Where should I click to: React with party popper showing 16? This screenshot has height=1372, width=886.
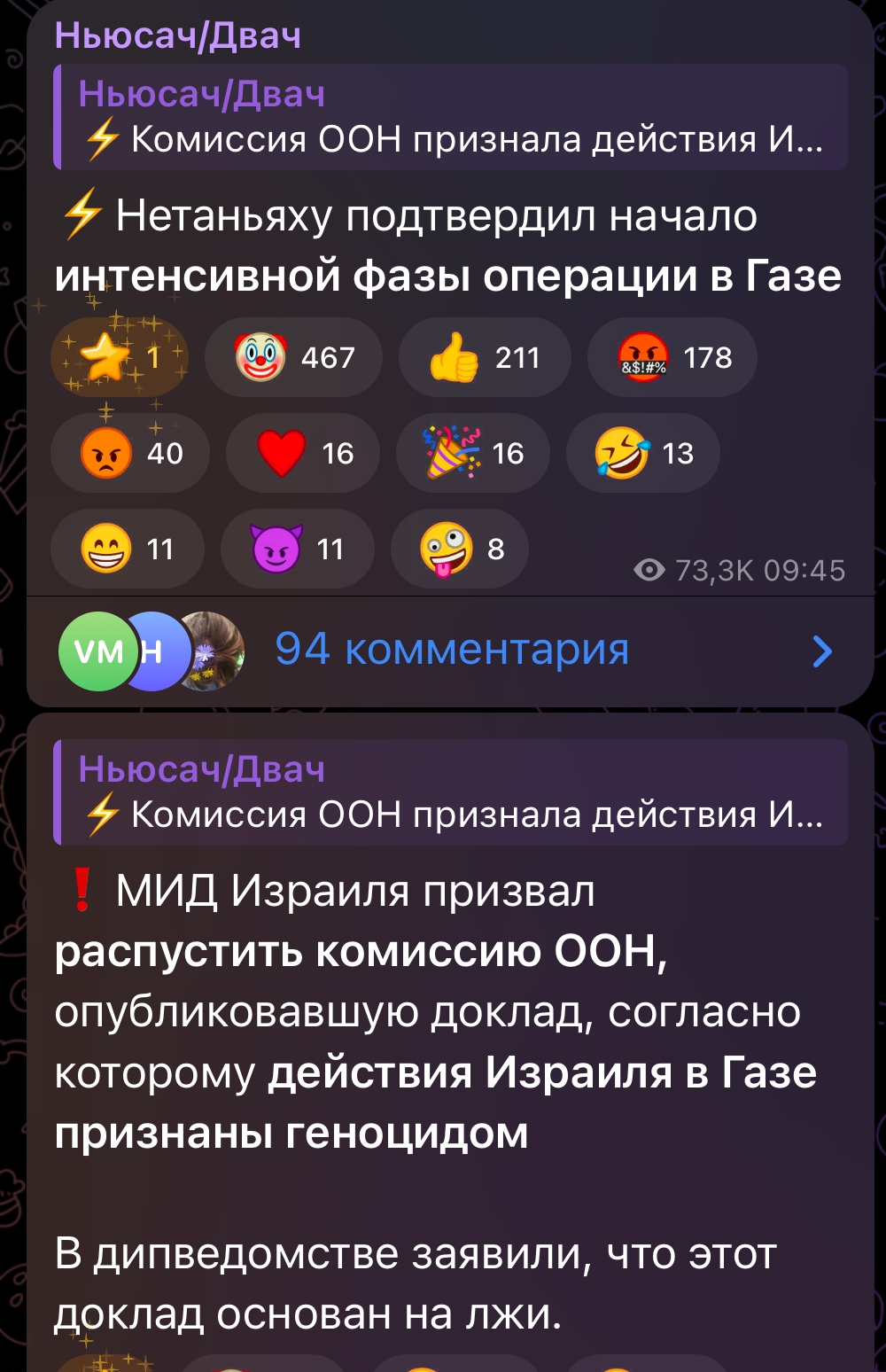click(472, 453)
